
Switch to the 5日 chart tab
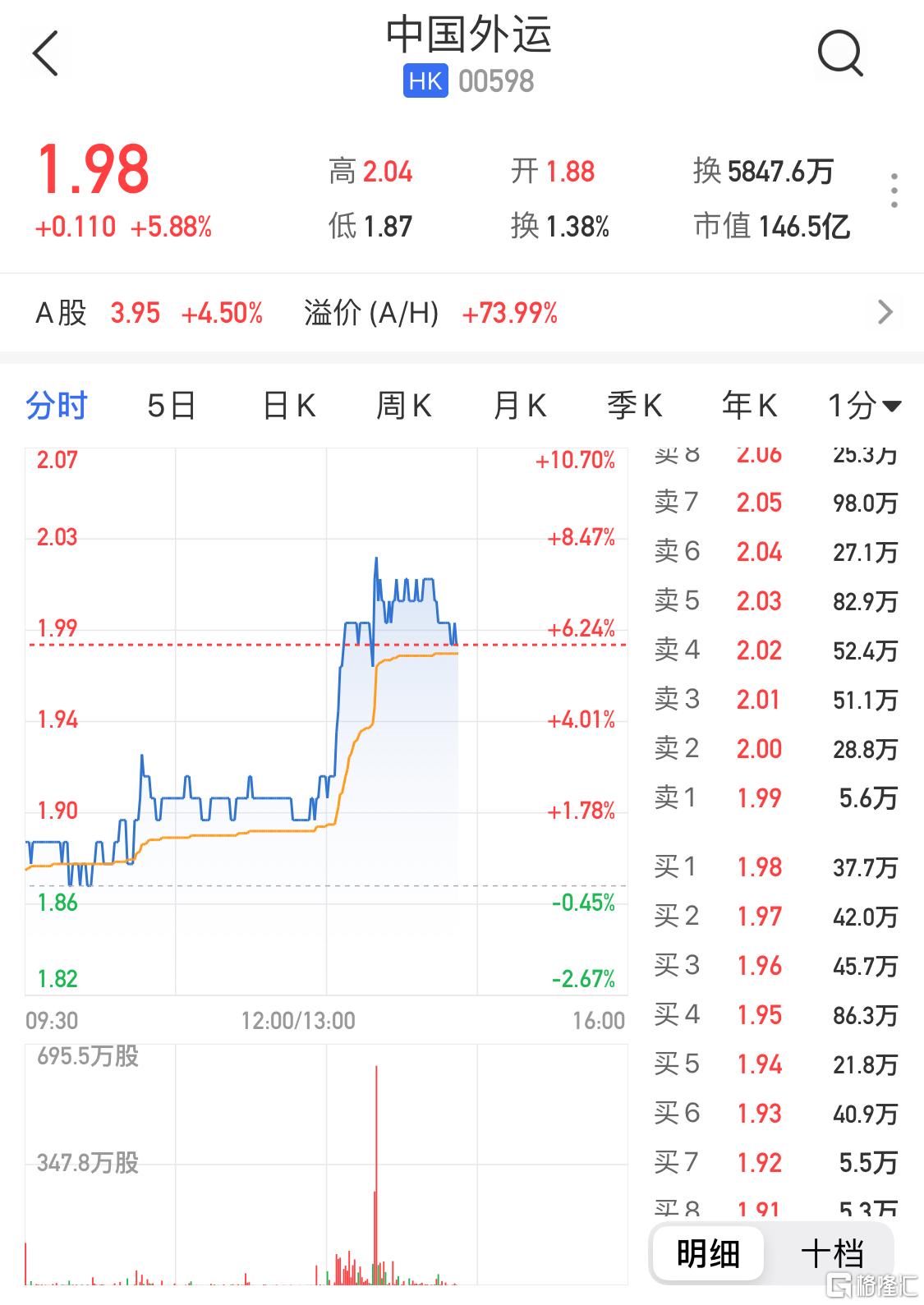[x=172, y=406]
